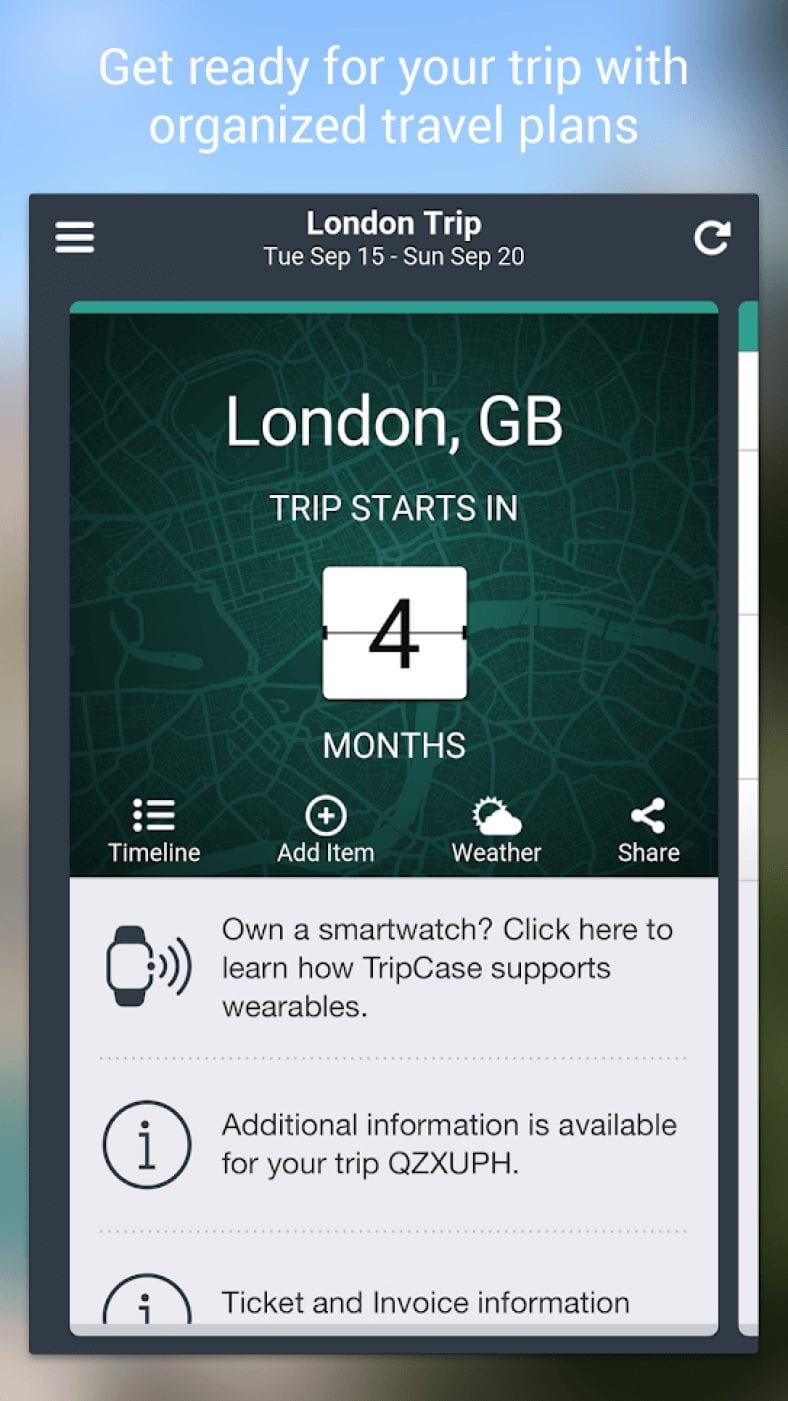The width and height of the screenshot is (788, 1401).
Task: Open Ticket and Invoice information
Action: (x=424, y=1302)
